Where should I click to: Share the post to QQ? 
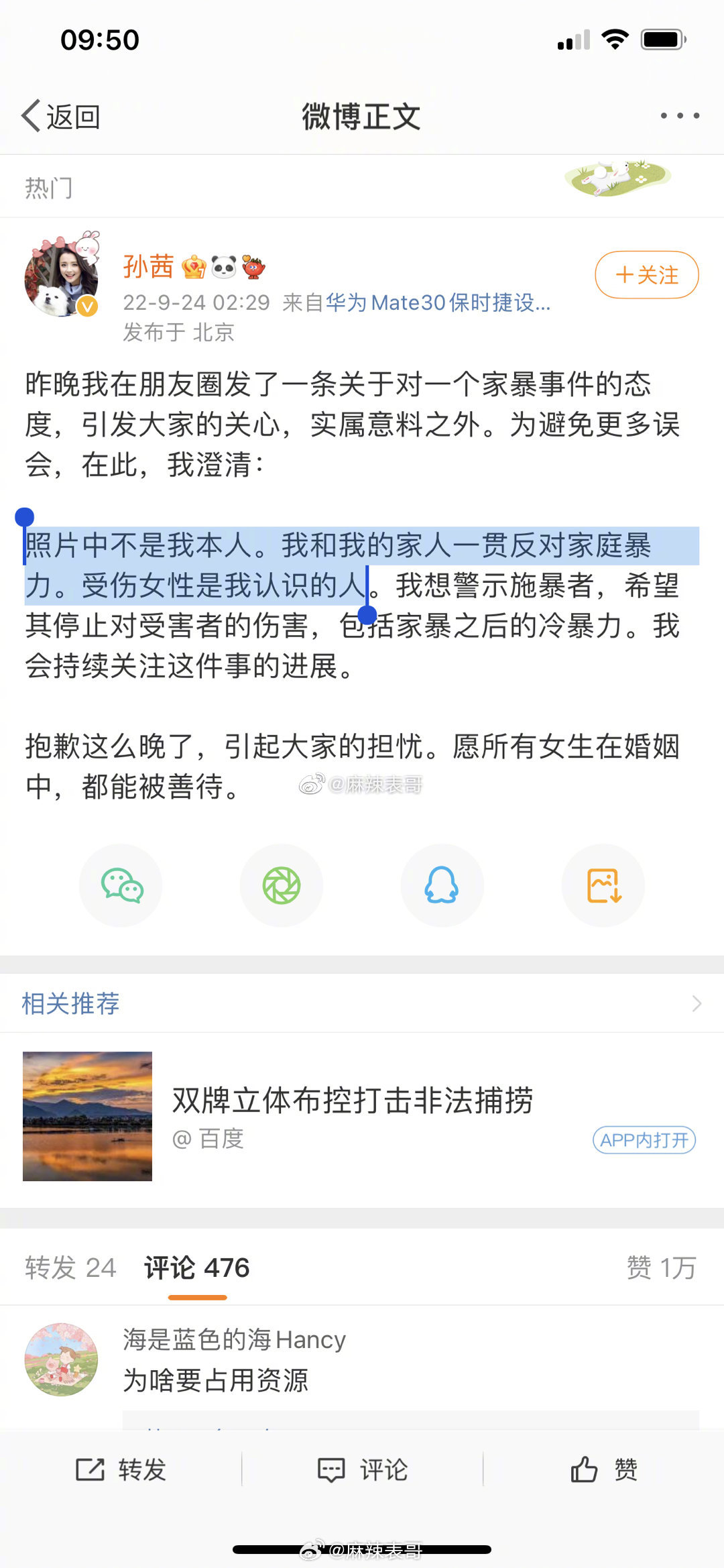(x=442, y=885)
